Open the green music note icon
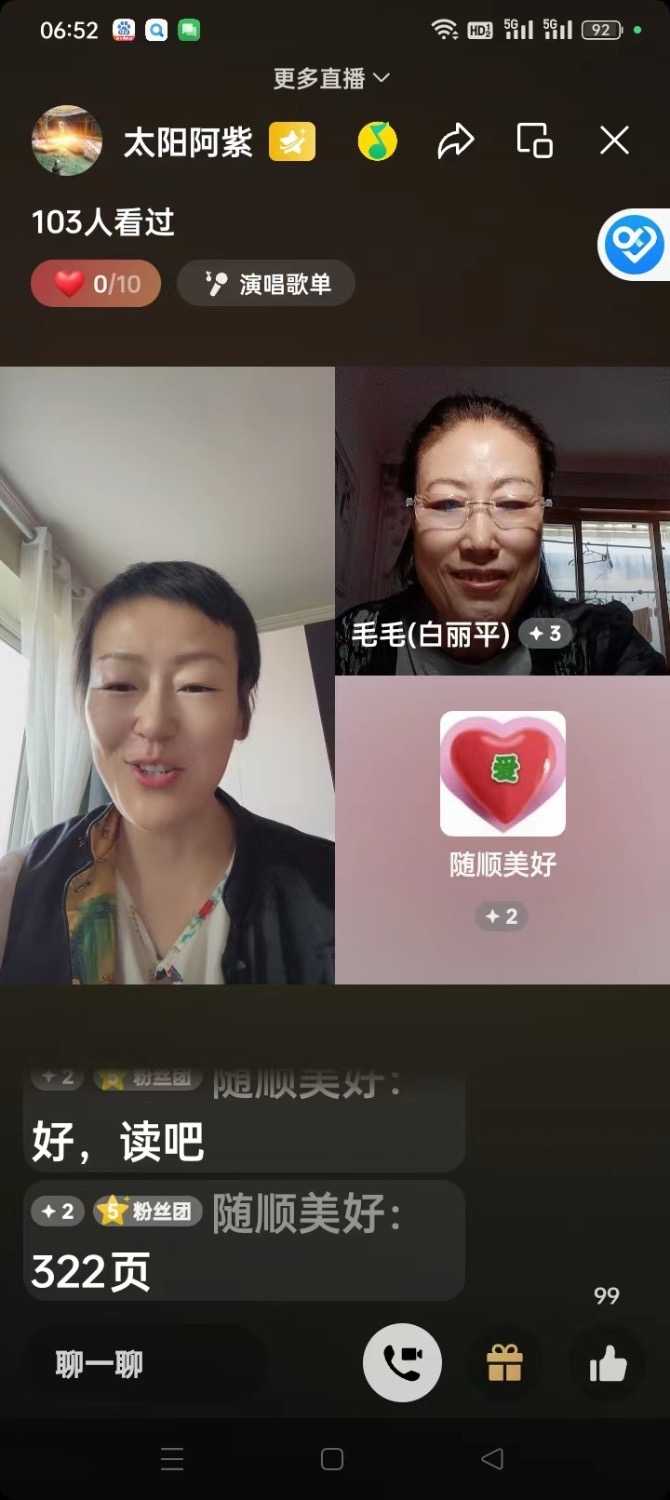The width and height of the screenshot is (670, 1500). click(x=378, y=142)
